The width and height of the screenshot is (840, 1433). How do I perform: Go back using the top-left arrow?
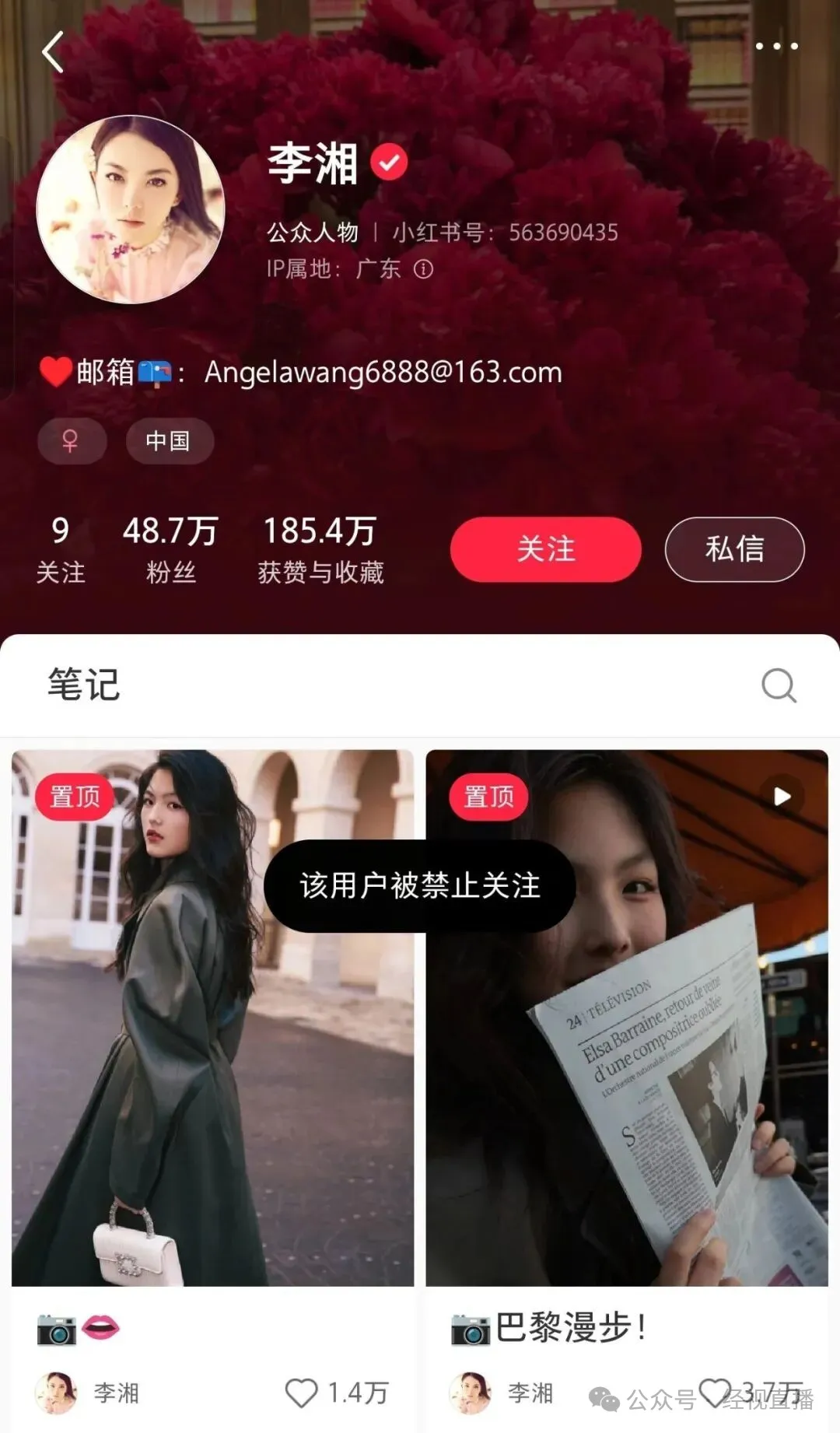53,53
